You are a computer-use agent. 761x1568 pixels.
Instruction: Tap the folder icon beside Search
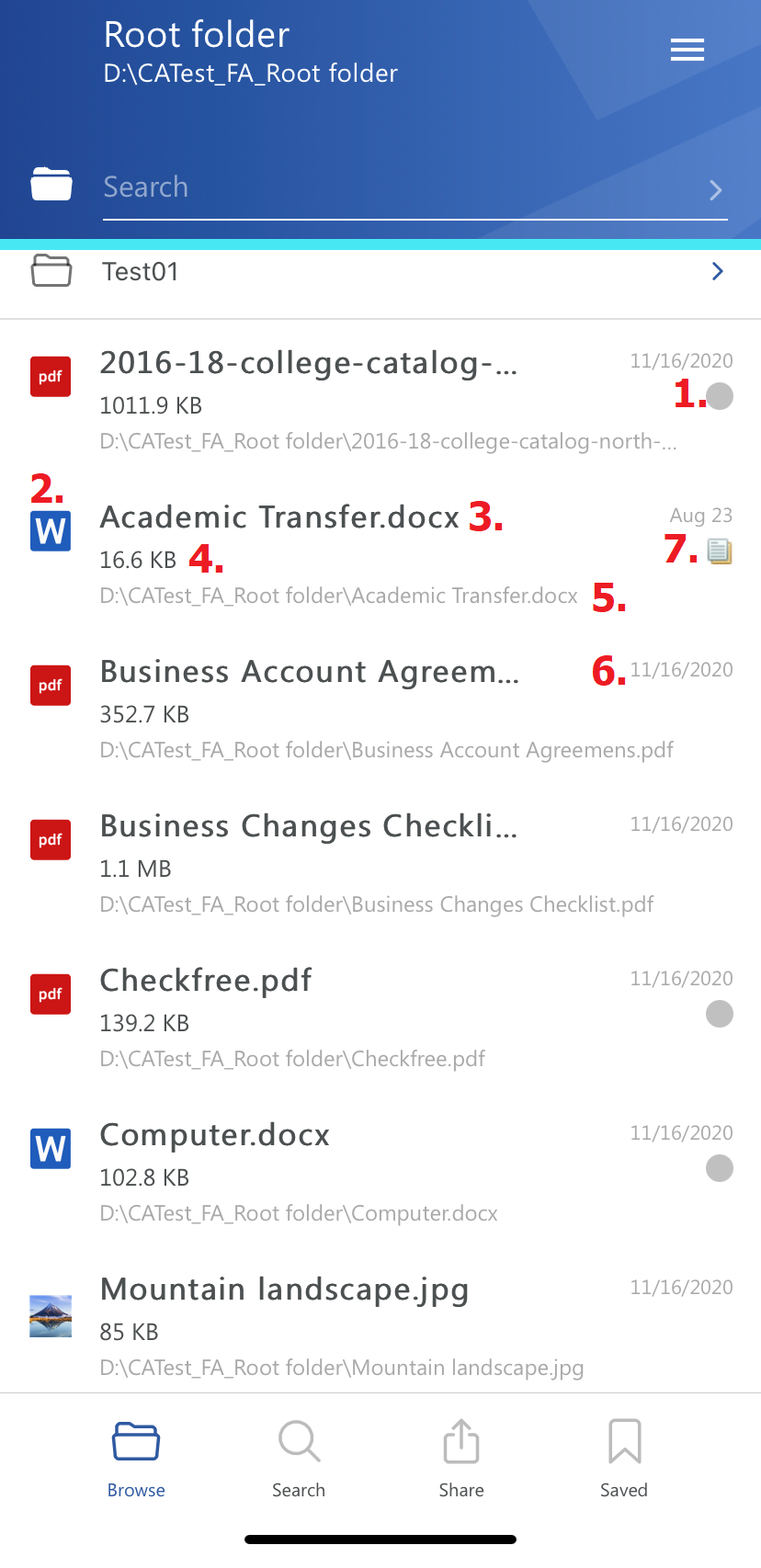coord(51,184)
